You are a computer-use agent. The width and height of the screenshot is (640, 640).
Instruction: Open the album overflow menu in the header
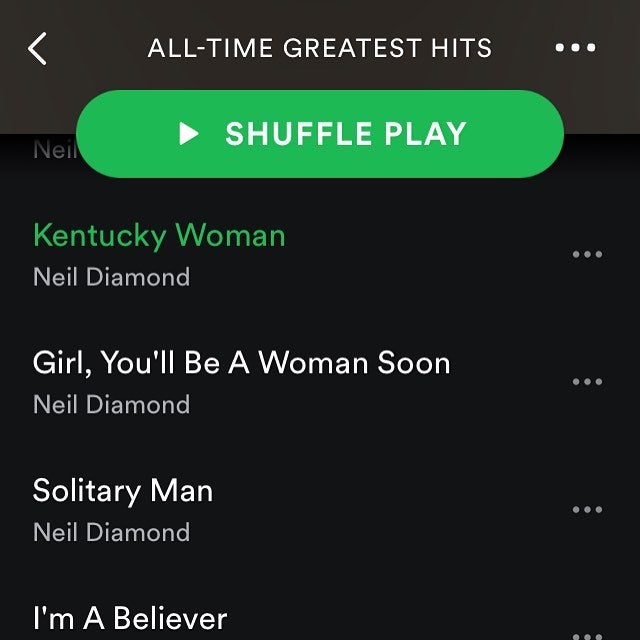point(574,48)
